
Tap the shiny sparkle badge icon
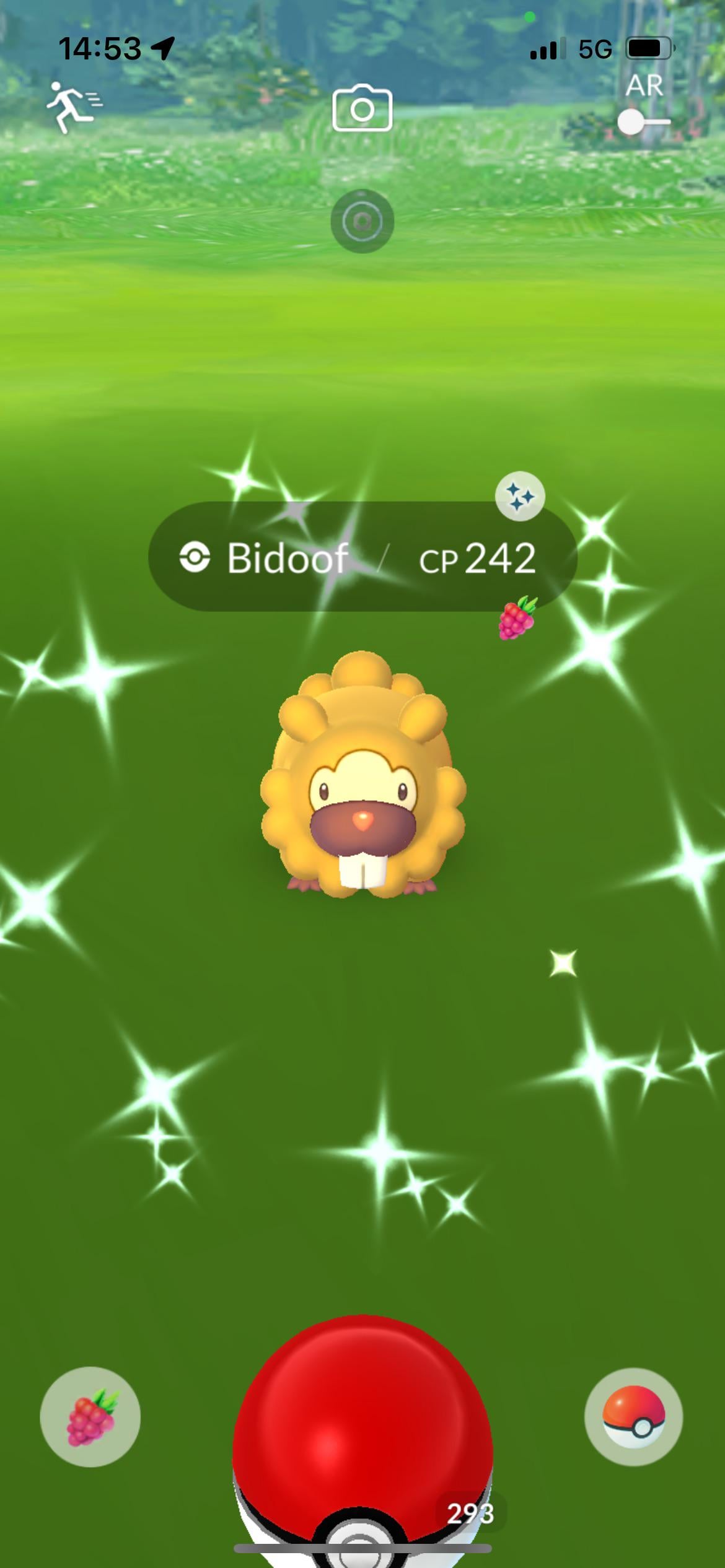tap(520, 496)
